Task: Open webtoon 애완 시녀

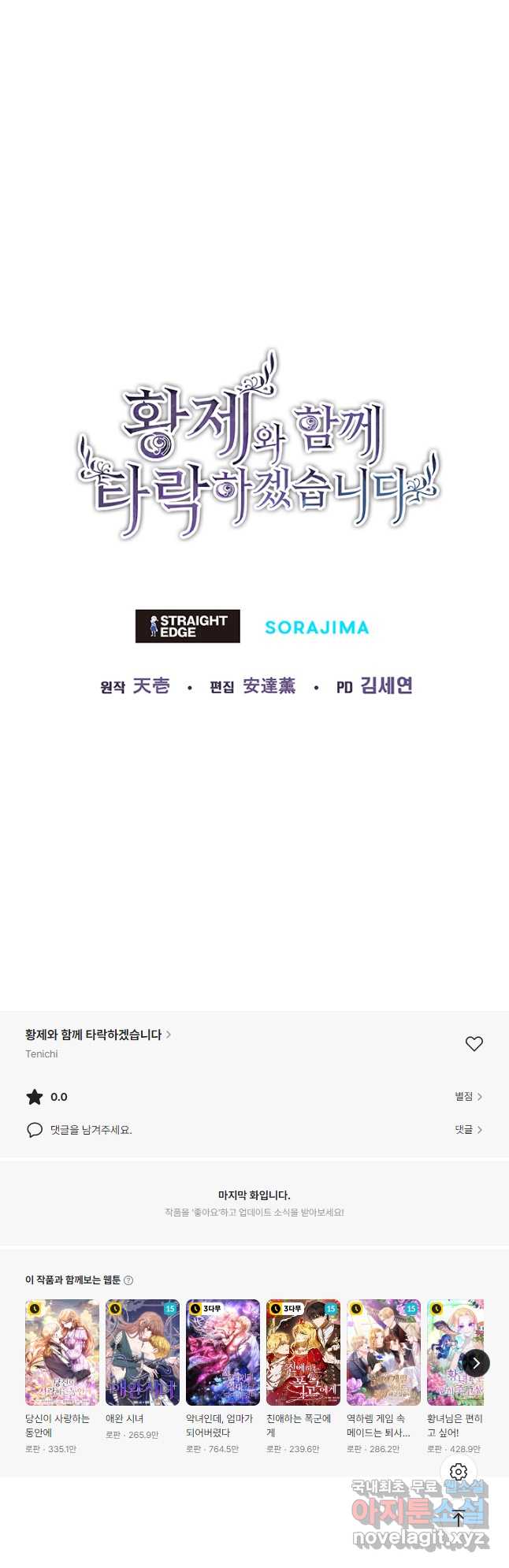Action: 143,1352
